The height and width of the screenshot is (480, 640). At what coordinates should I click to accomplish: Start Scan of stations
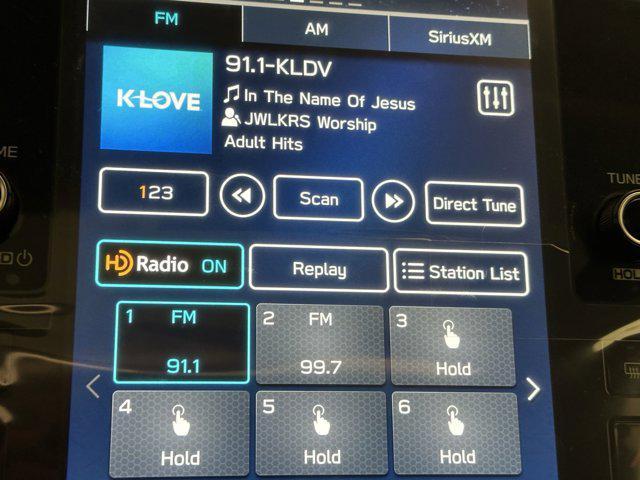click(318, 199)
